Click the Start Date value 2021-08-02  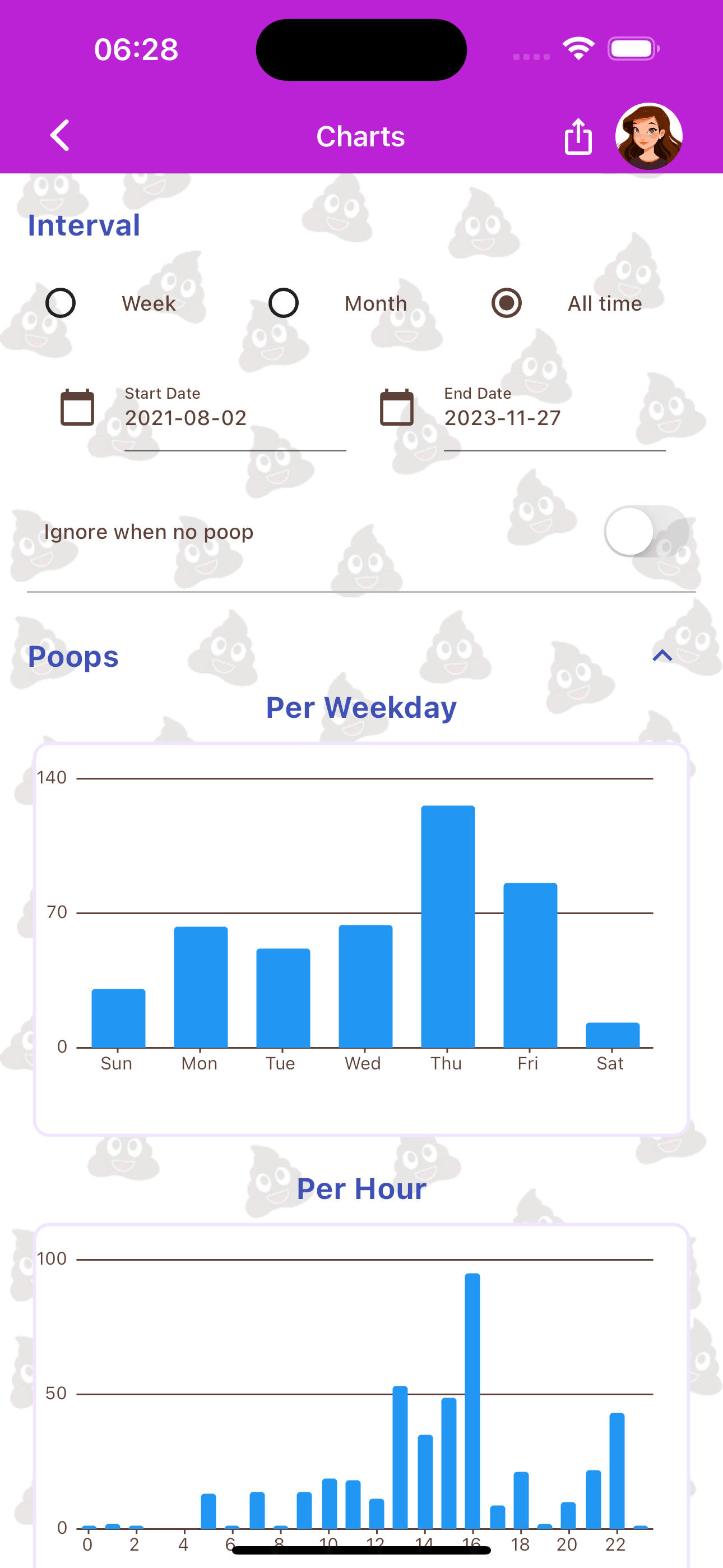point(186,418)
